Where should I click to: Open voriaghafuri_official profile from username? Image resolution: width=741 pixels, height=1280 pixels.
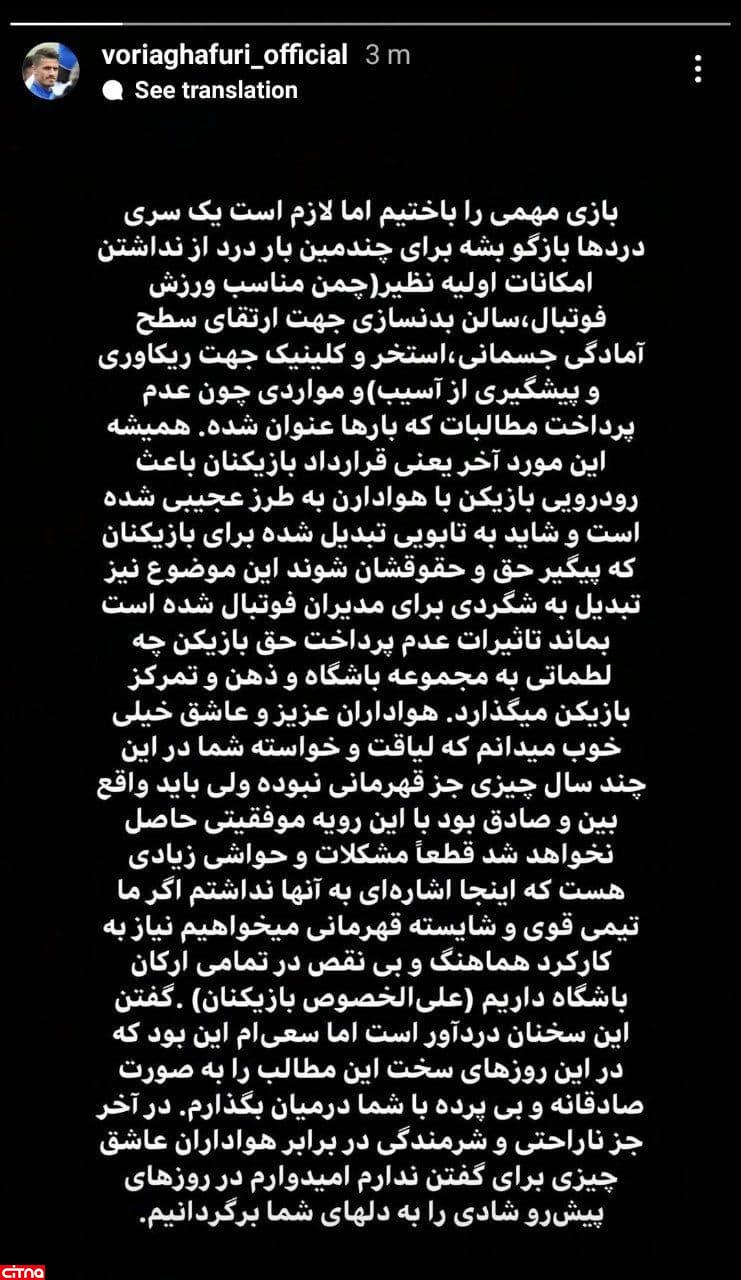click(225, 55)
